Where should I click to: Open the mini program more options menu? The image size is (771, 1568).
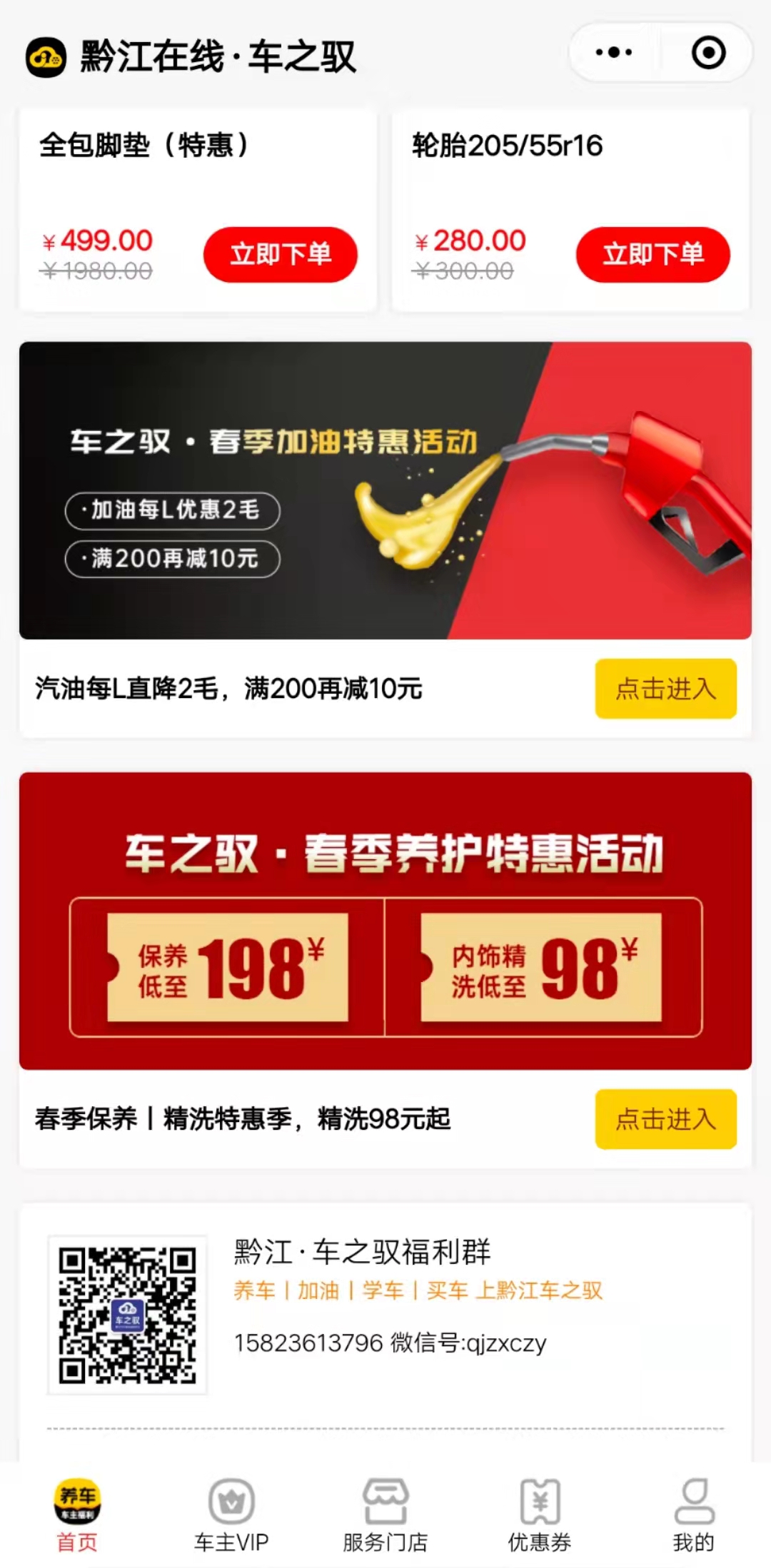click(x=614, y=53)
